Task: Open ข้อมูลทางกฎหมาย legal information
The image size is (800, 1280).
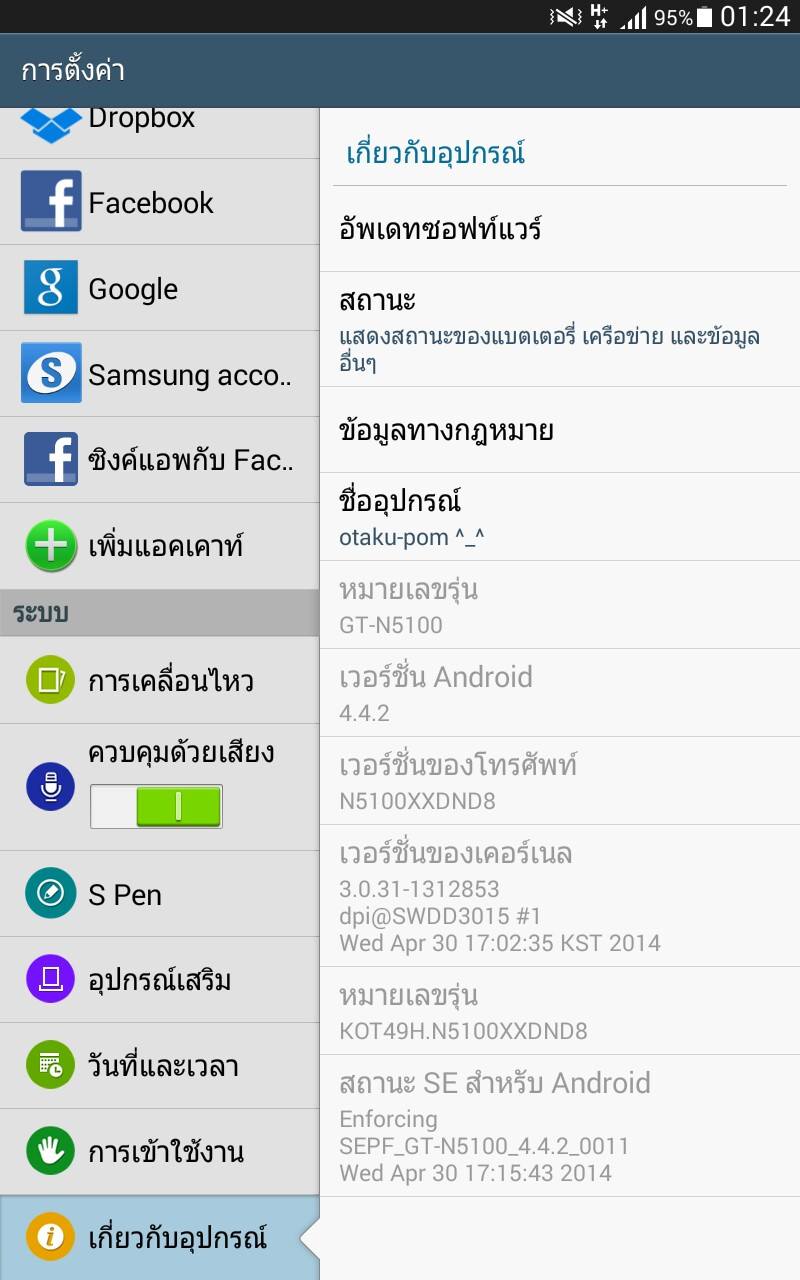Action: point(560,430)
